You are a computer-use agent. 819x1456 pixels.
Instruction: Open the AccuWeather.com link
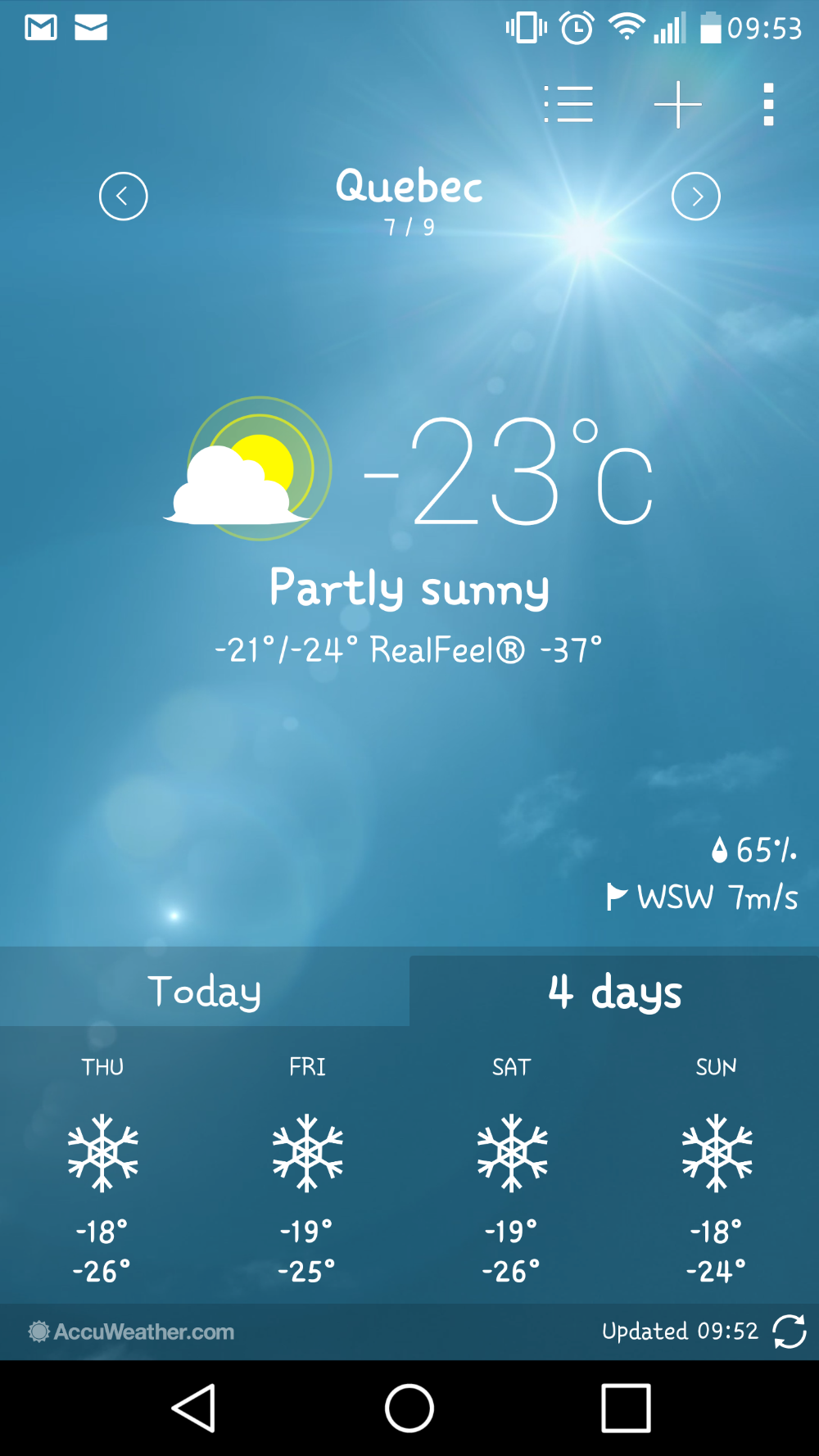(x=131, y=1332)
